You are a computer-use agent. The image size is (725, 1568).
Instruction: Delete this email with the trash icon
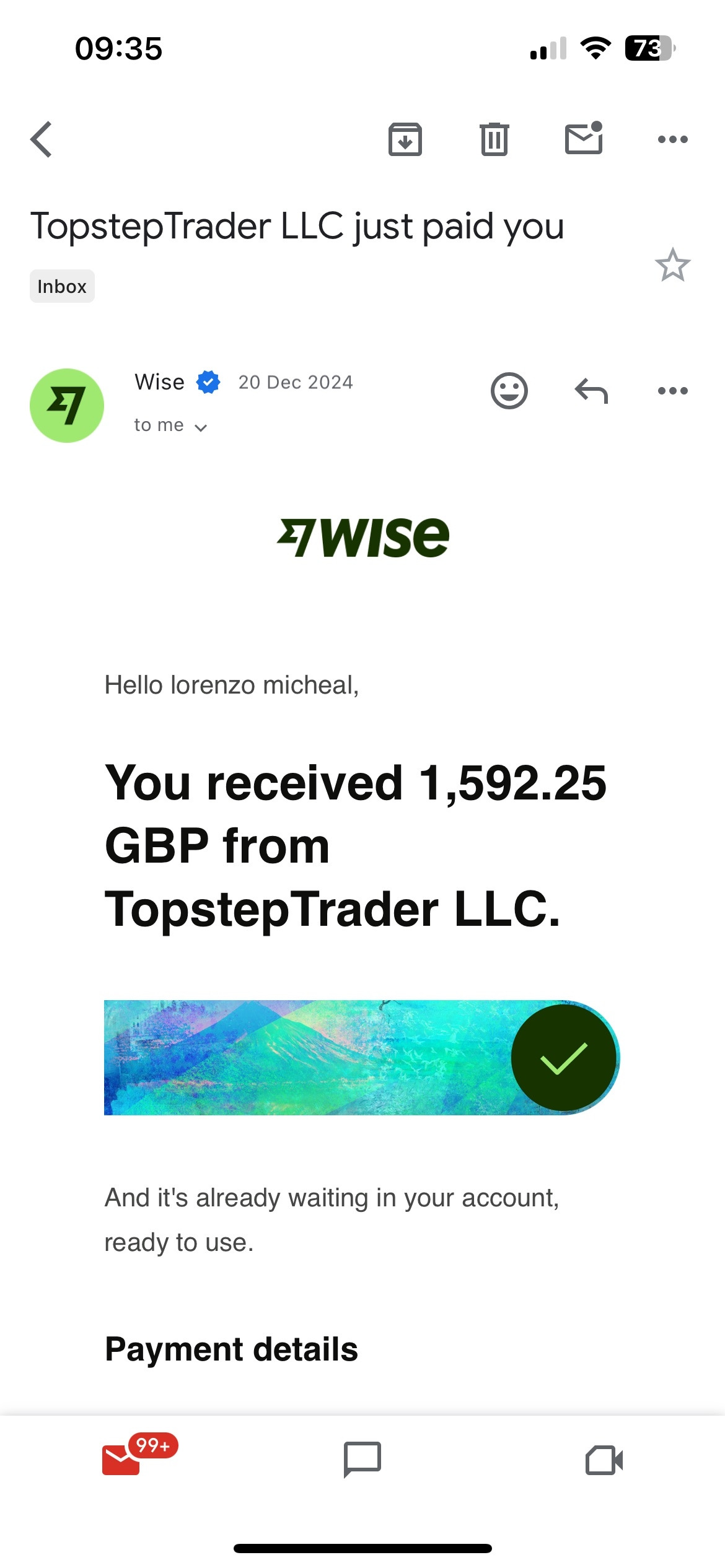494,139
